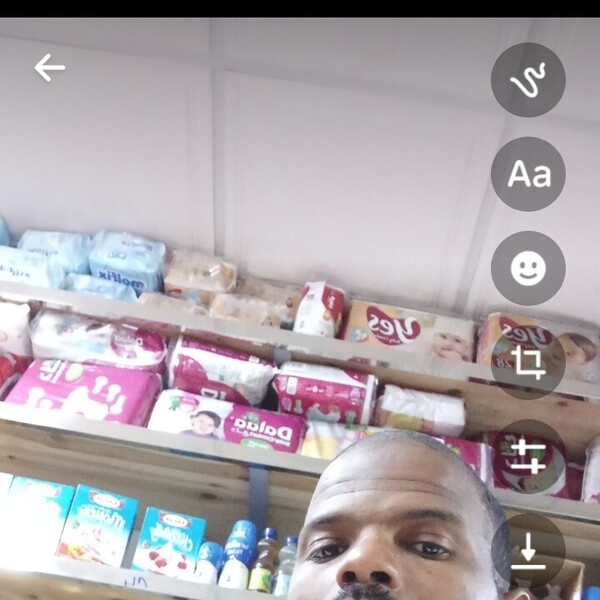Image resolution: width=600 pixels, height=600 pixels.
Task: Open the emoji sticker picker
Action: (x=528, y=268)
